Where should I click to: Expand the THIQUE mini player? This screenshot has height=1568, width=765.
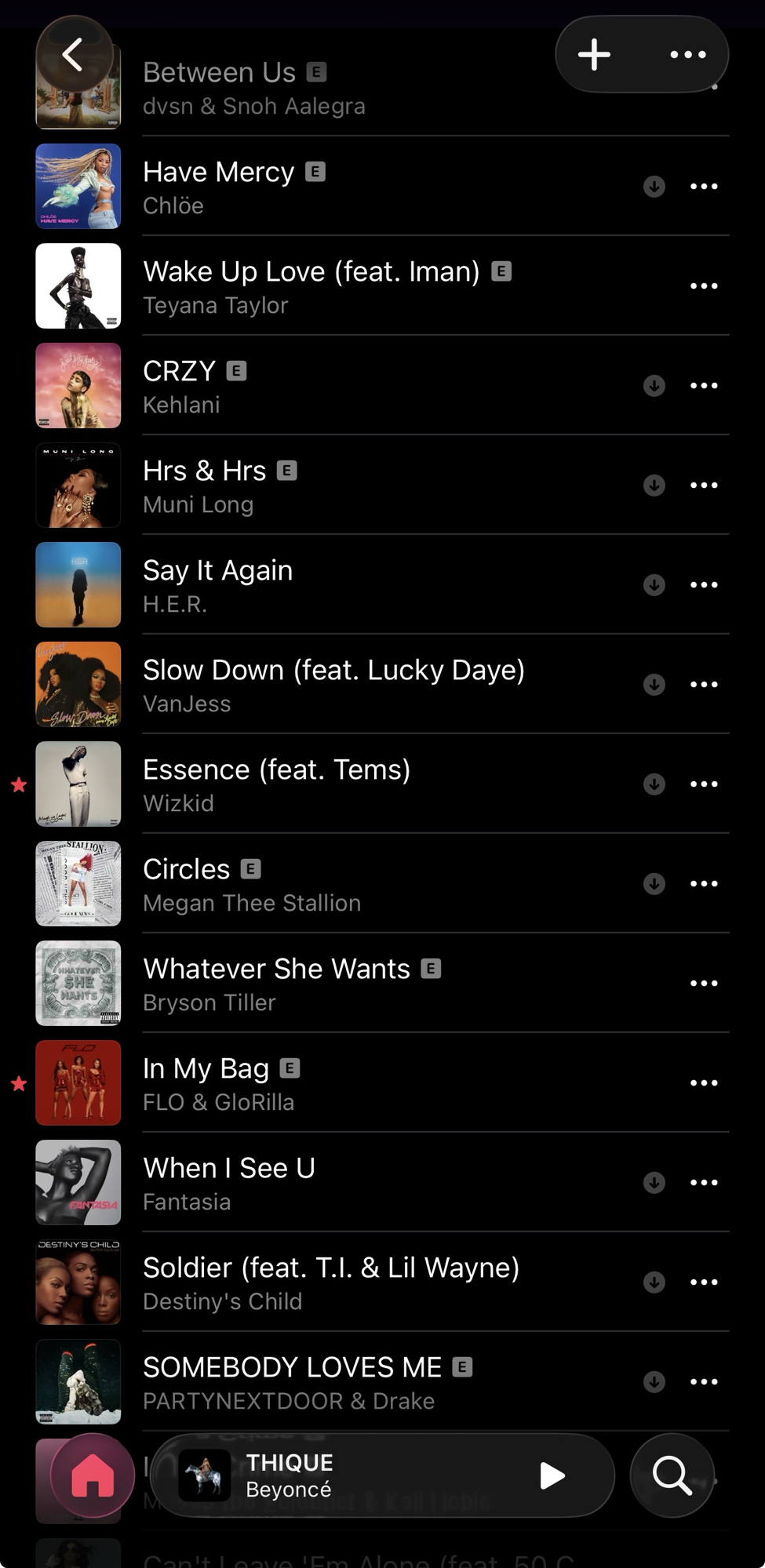point(353,1475)
